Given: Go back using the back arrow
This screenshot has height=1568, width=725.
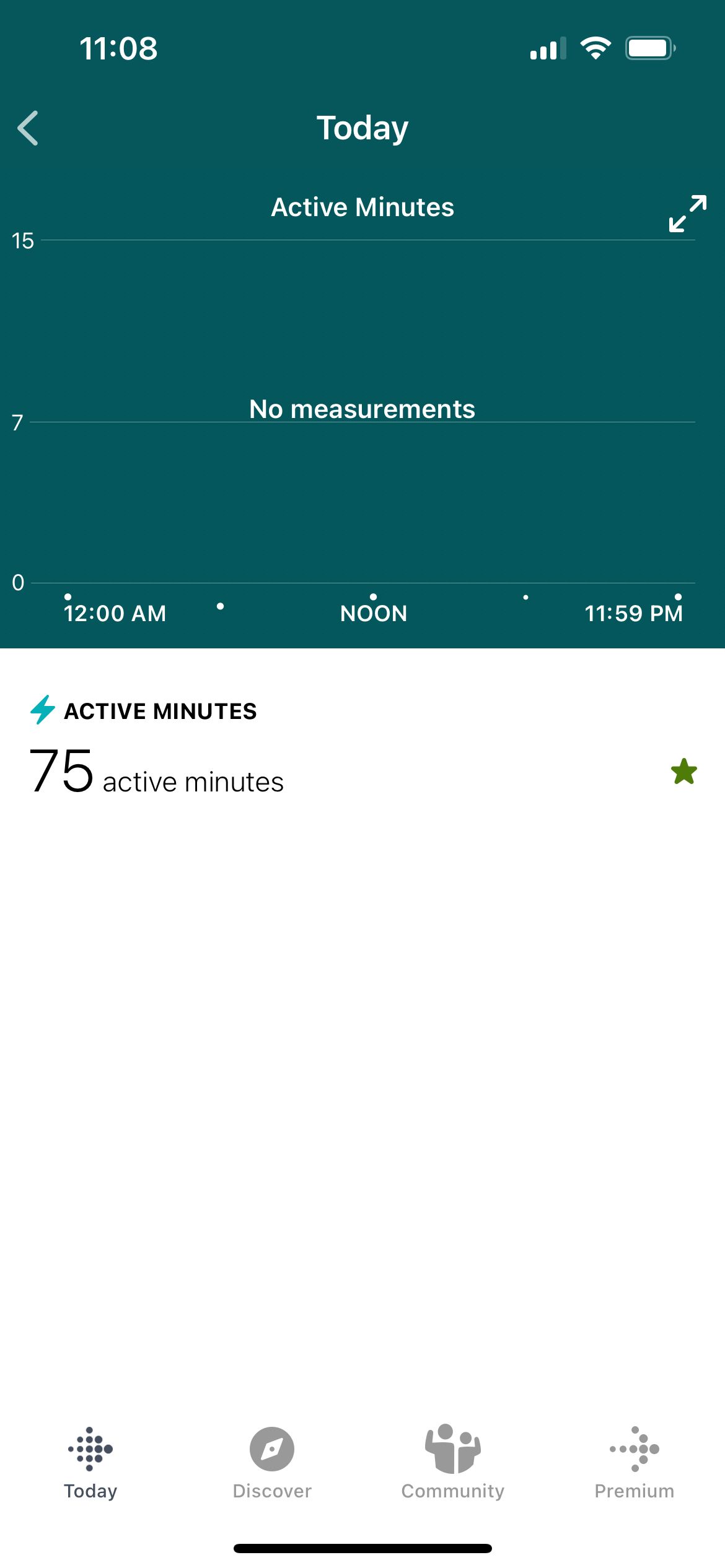Looking at the screenshot, I should [29, 128].
